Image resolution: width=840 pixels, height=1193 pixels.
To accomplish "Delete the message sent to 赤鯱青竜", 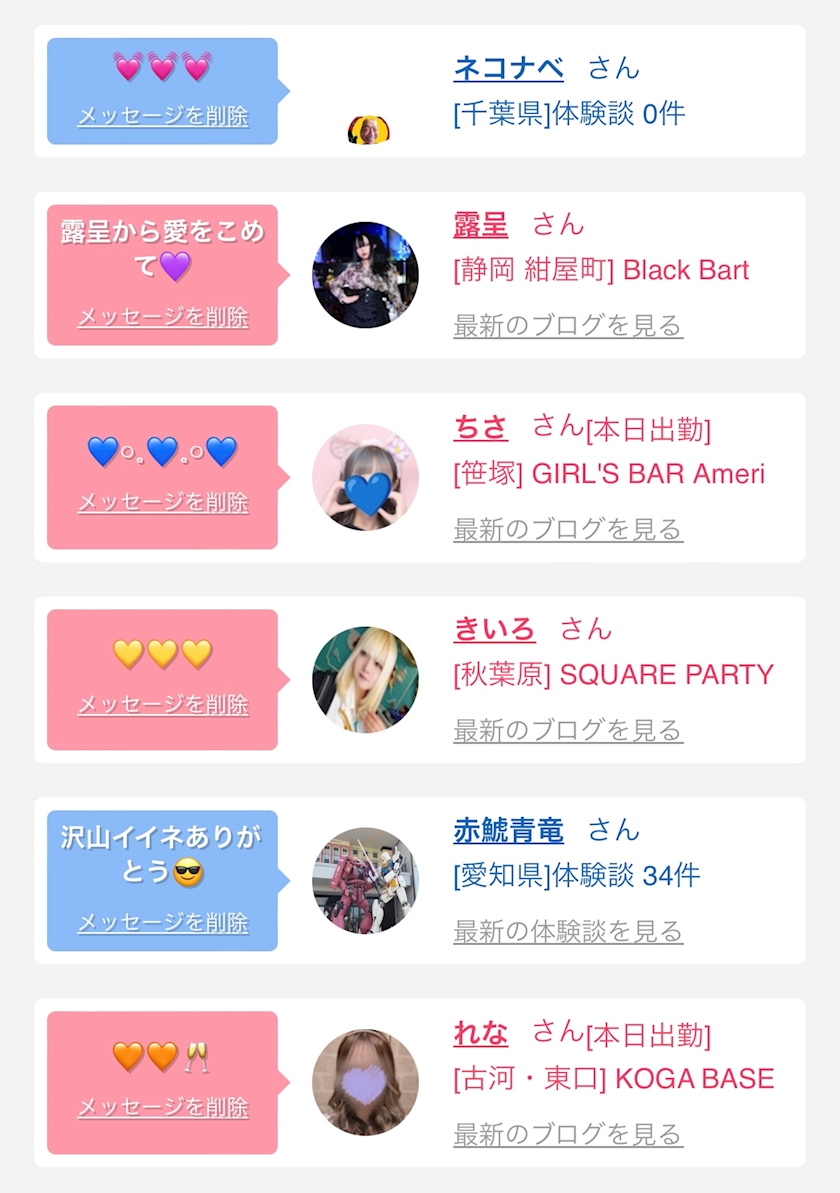I will 163,922.
